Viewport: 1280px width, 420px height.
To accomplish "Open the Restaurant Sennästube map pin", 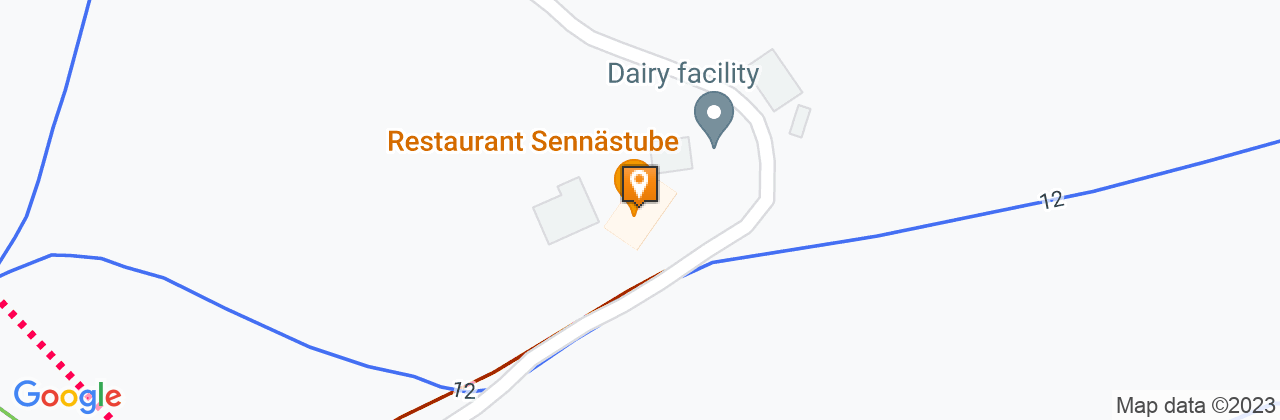I will (636, 185).
